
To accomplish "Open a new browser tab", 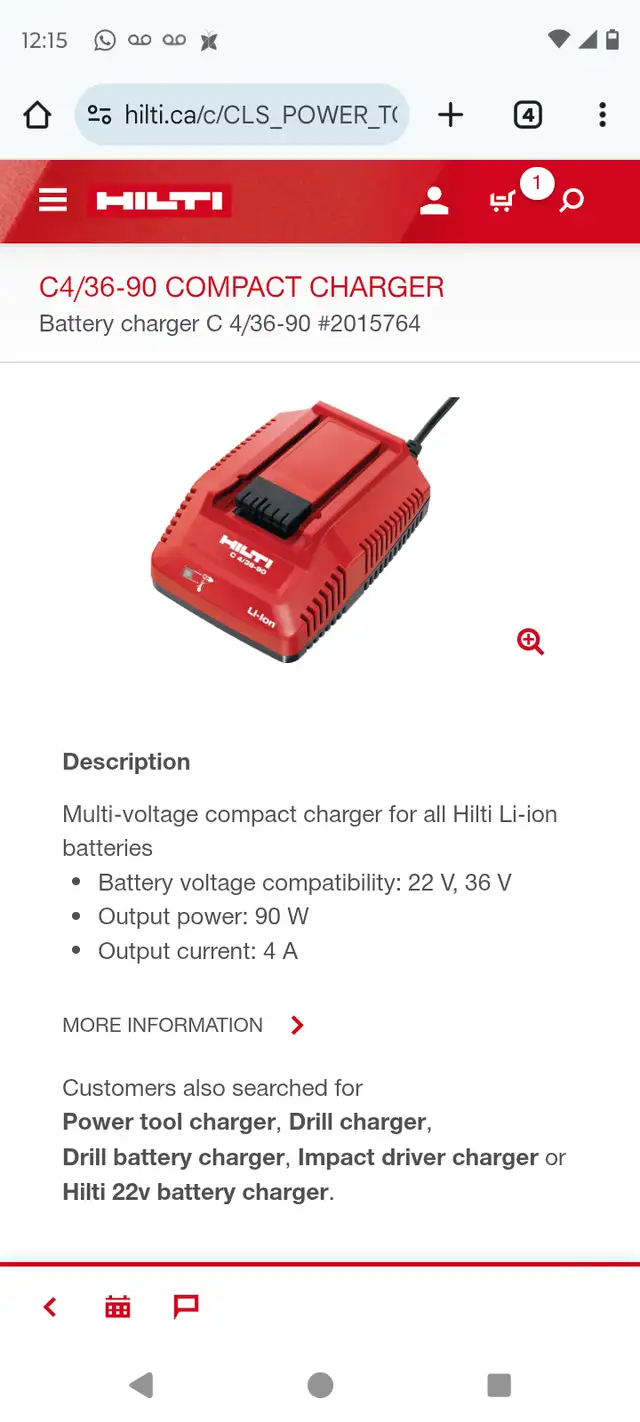I will [x=451, y=115].
